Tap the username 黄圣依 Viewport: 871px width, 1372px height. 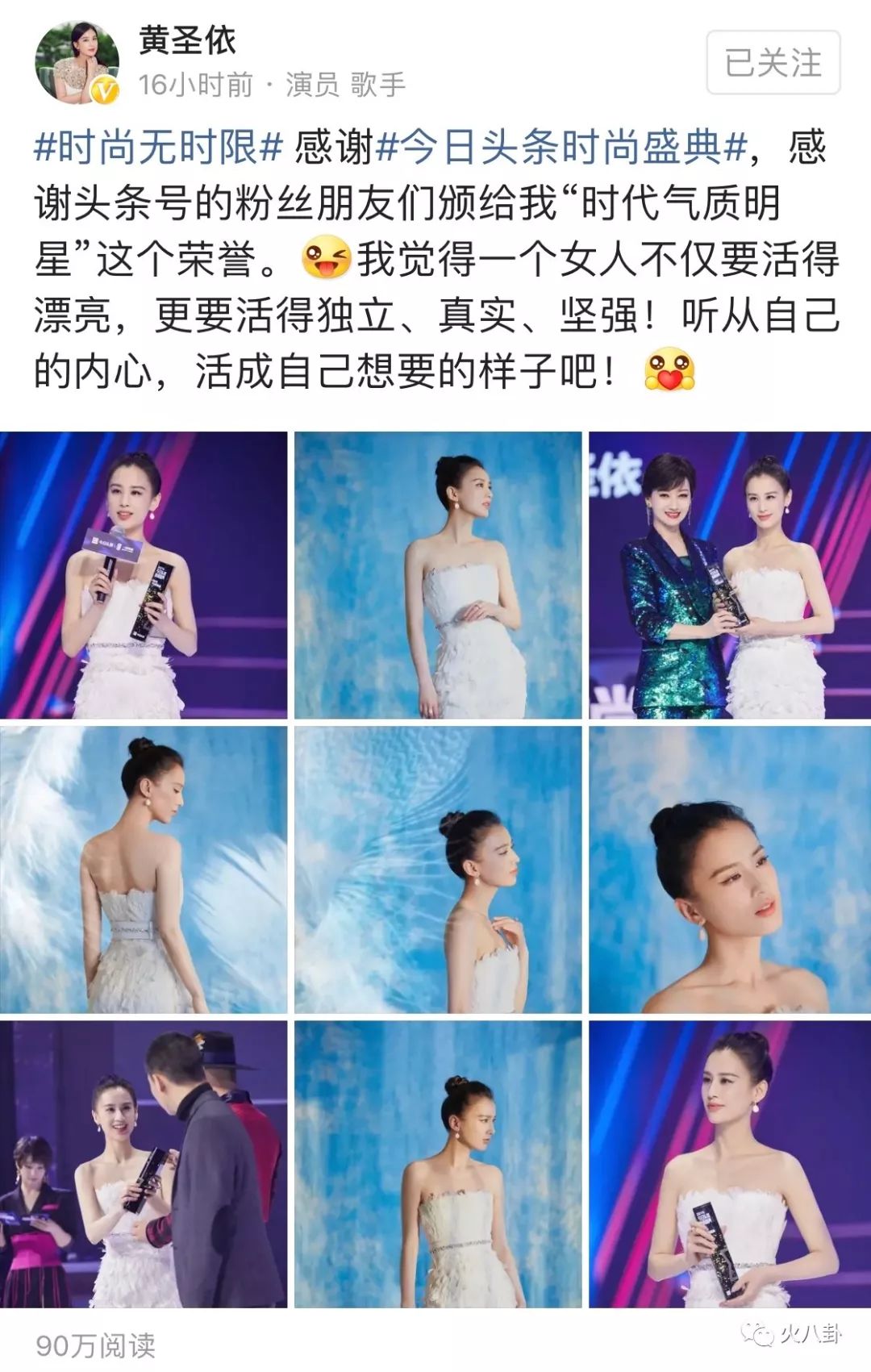187,40
